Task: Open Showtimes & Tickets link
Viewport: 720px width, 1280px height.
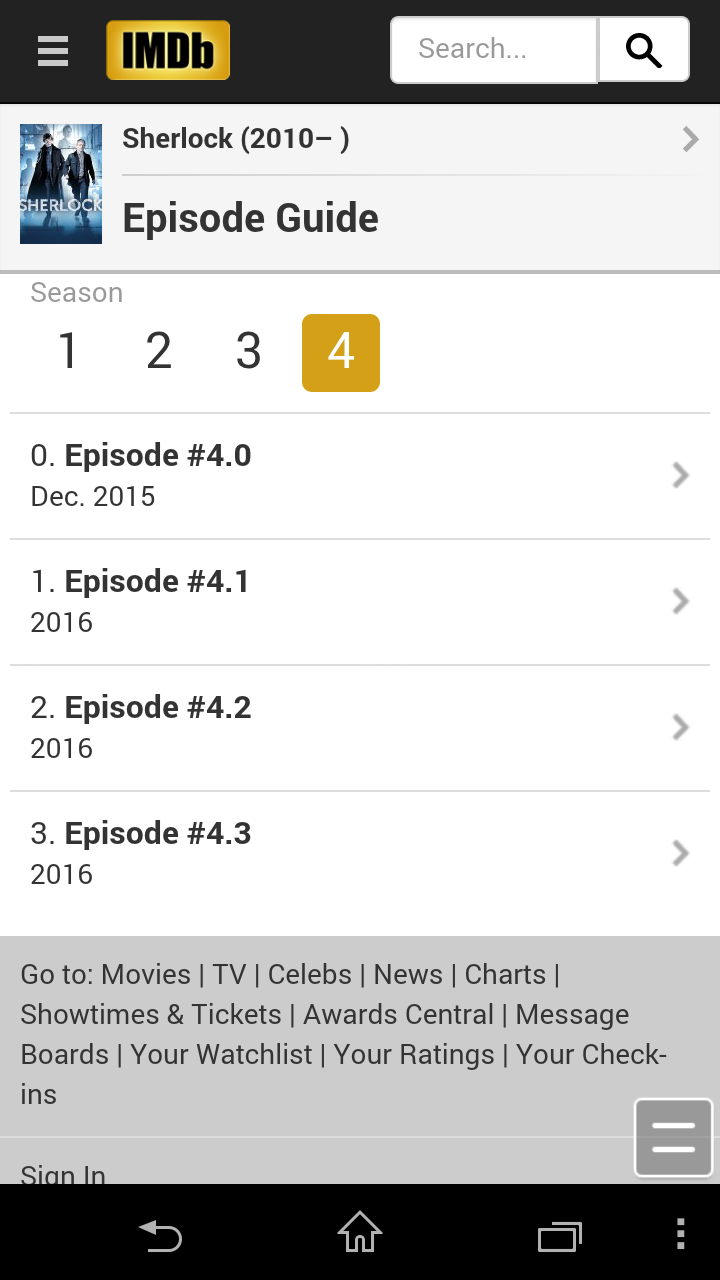Action: tap(151, 1014)
